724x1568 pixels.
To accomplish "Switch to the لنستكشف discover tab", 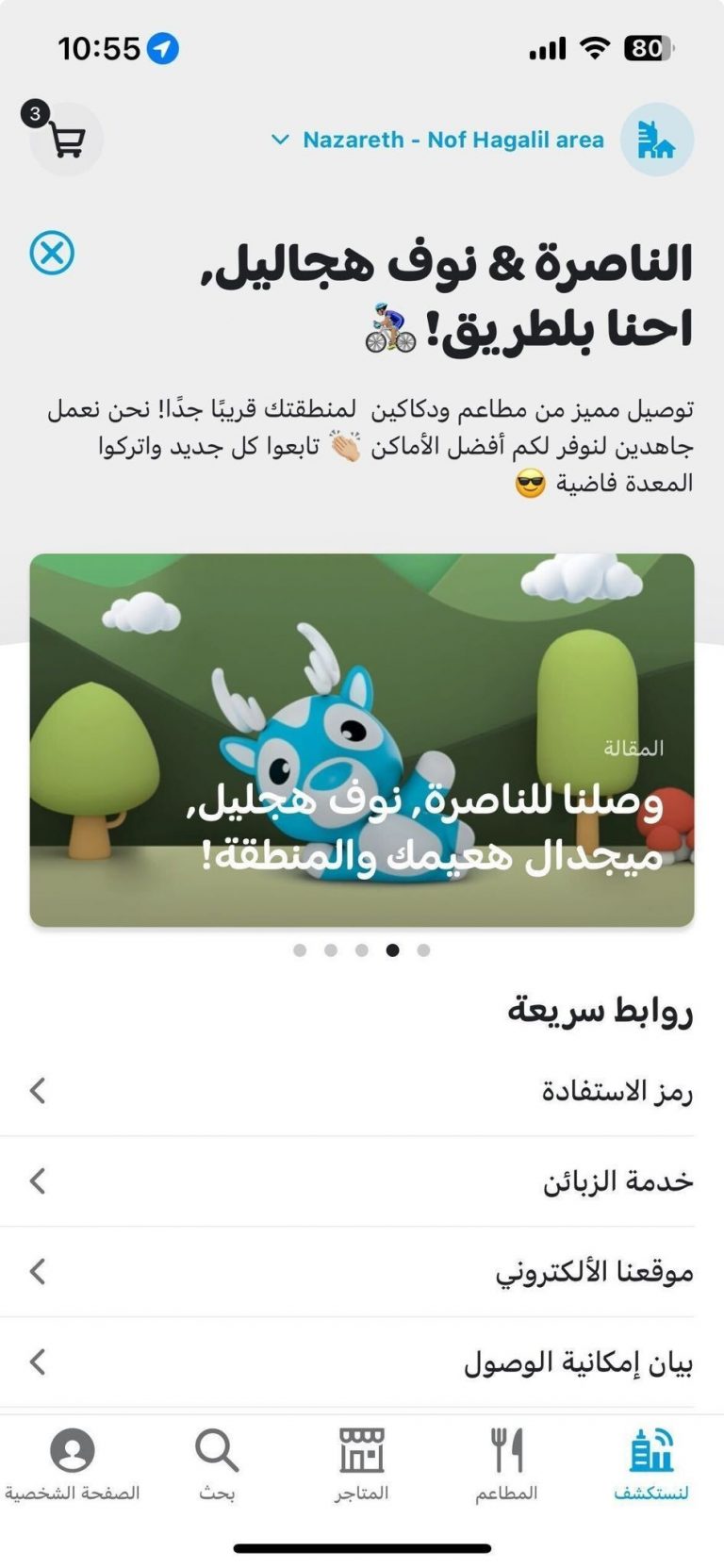I will 651,1463.
